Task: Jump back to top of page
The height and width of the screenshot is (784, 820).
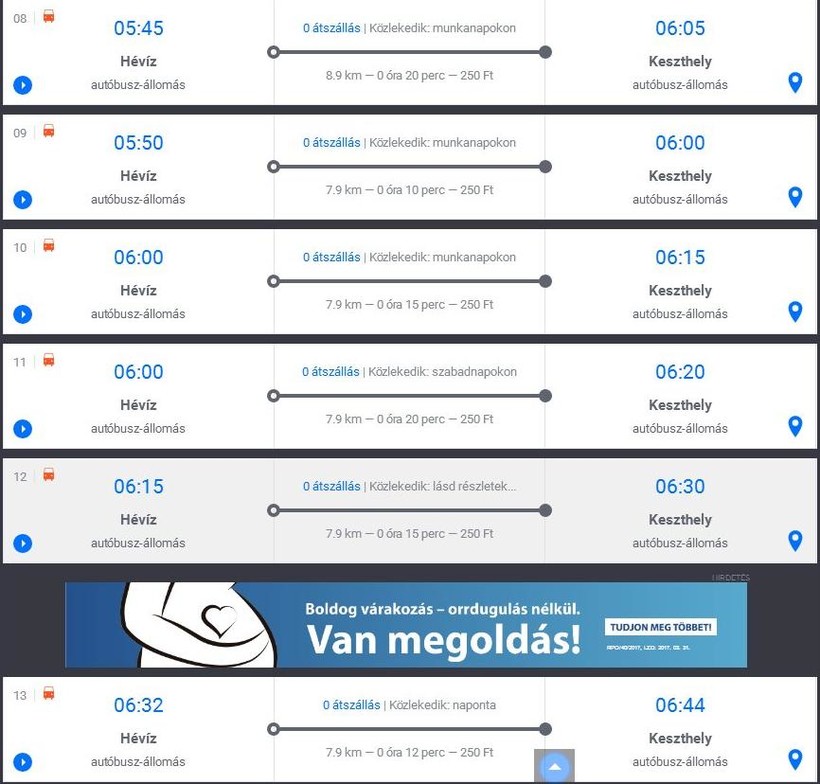Action: [x=554, y=767]
